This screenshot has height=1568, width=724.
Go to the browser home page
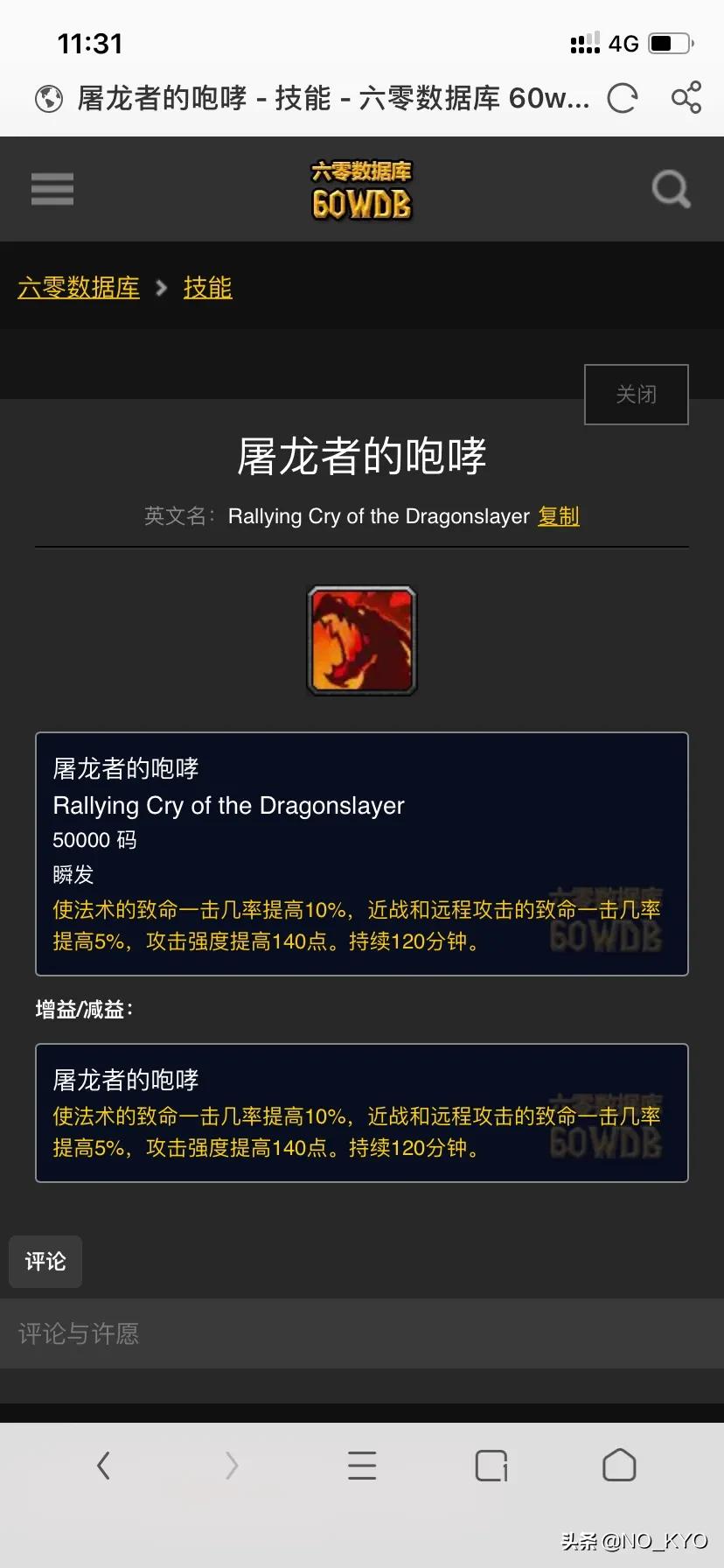(x=619, y=1466)
